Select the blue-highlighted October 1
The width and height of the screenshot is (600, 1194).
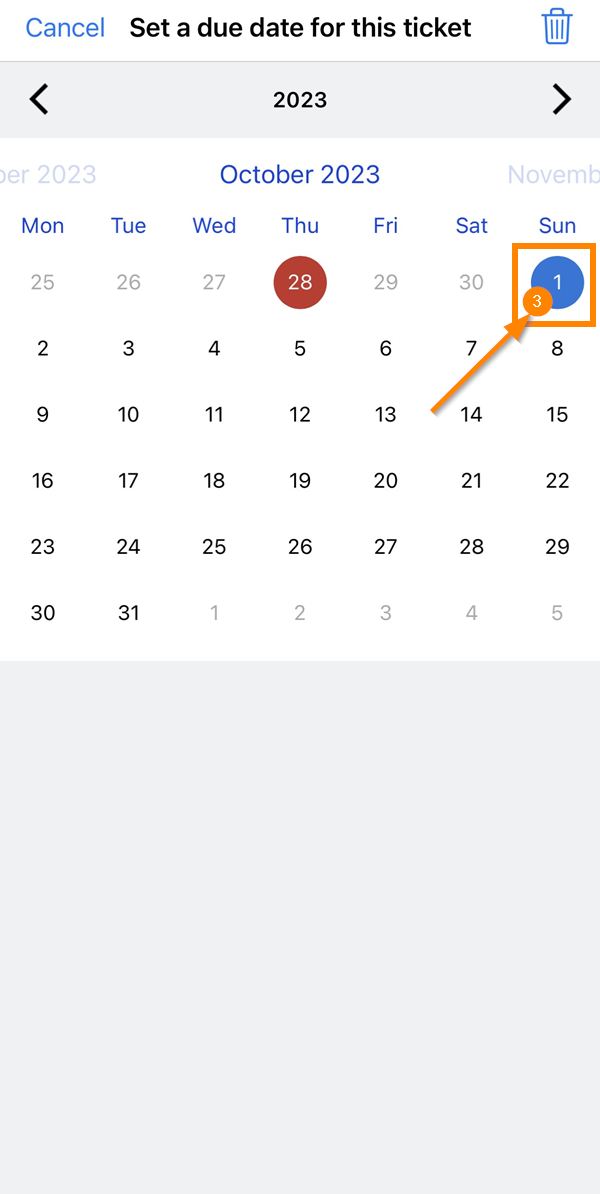tap(558, 282)
